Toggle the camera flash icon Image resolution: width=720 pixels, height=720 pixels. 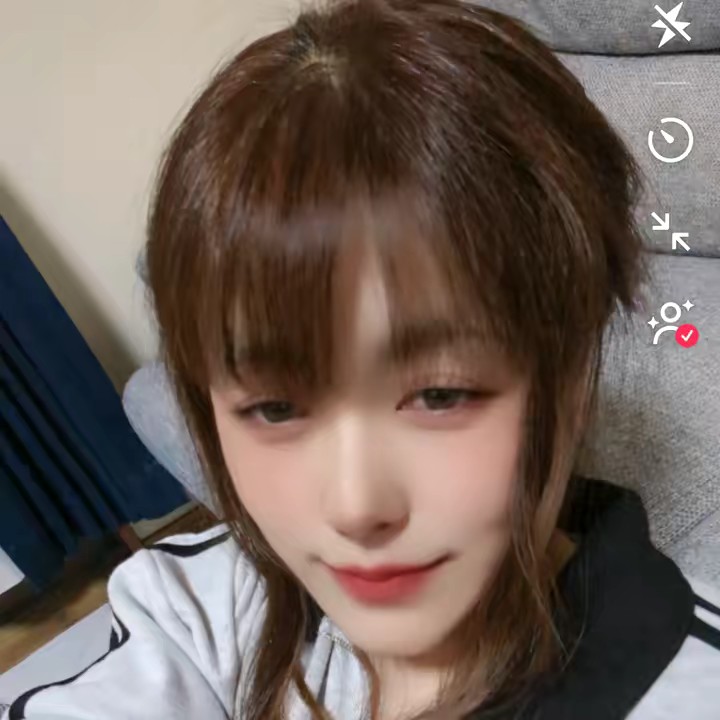(x=670, y=25)
